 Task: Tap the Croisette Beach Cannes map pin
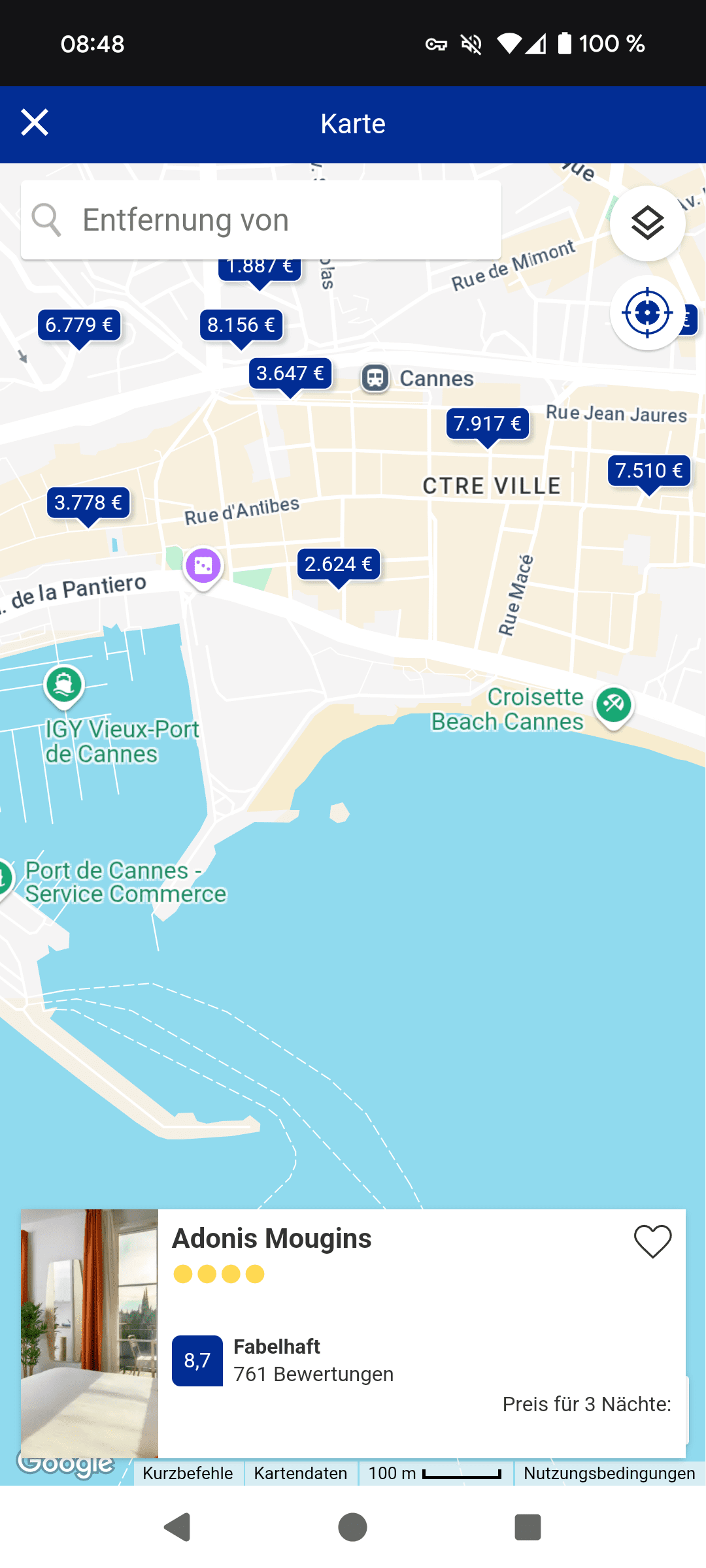613,706
